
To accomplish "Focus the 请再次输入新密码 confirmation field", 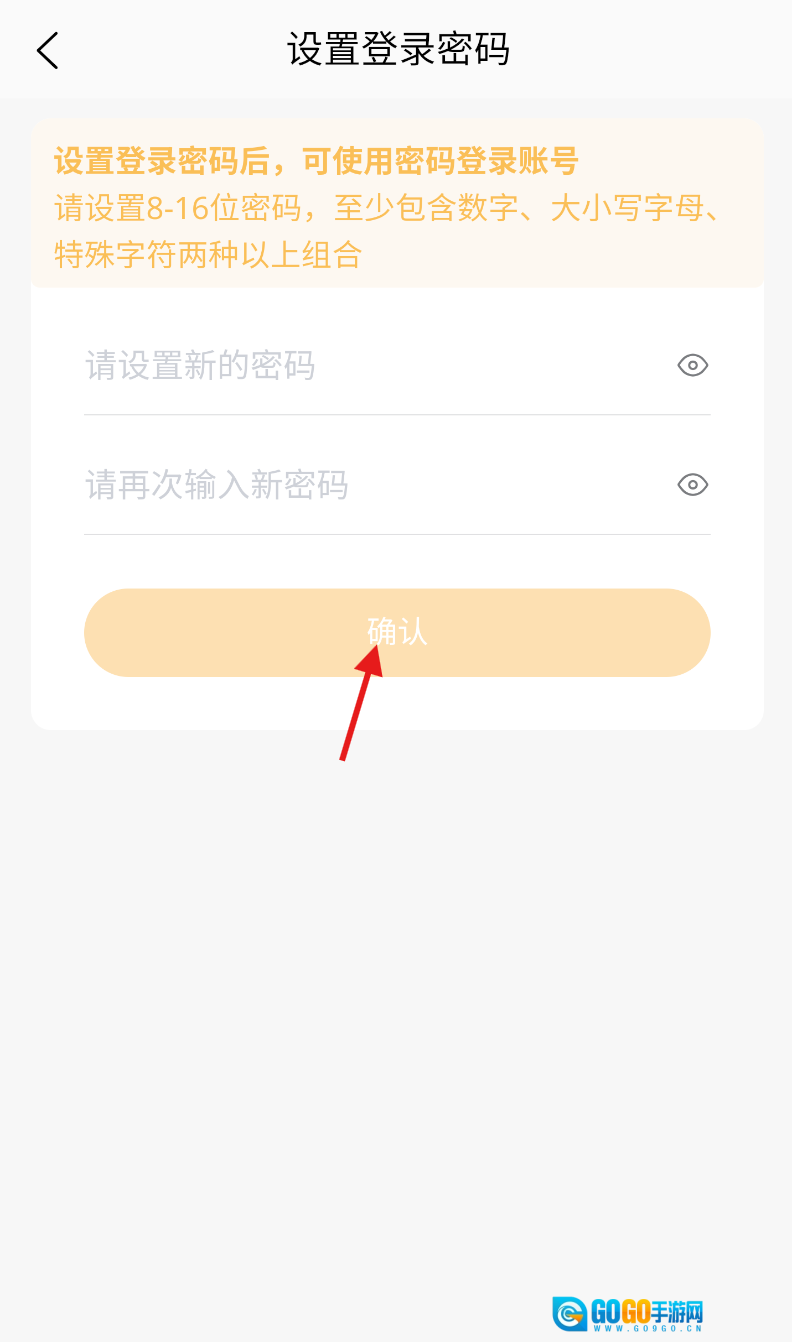I will tap(370, 486).
